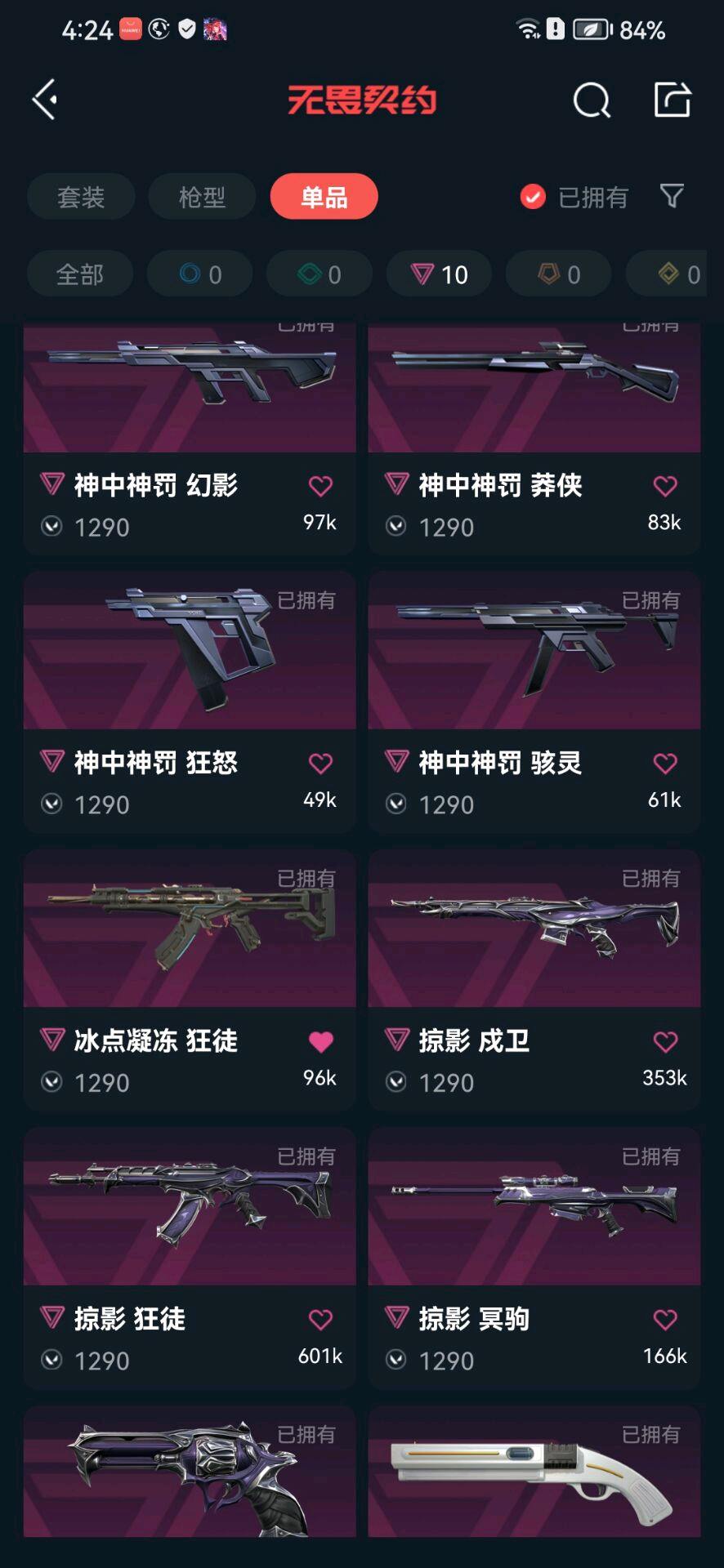Open the 掠影 戍卫 skin card

pos(534,931)
